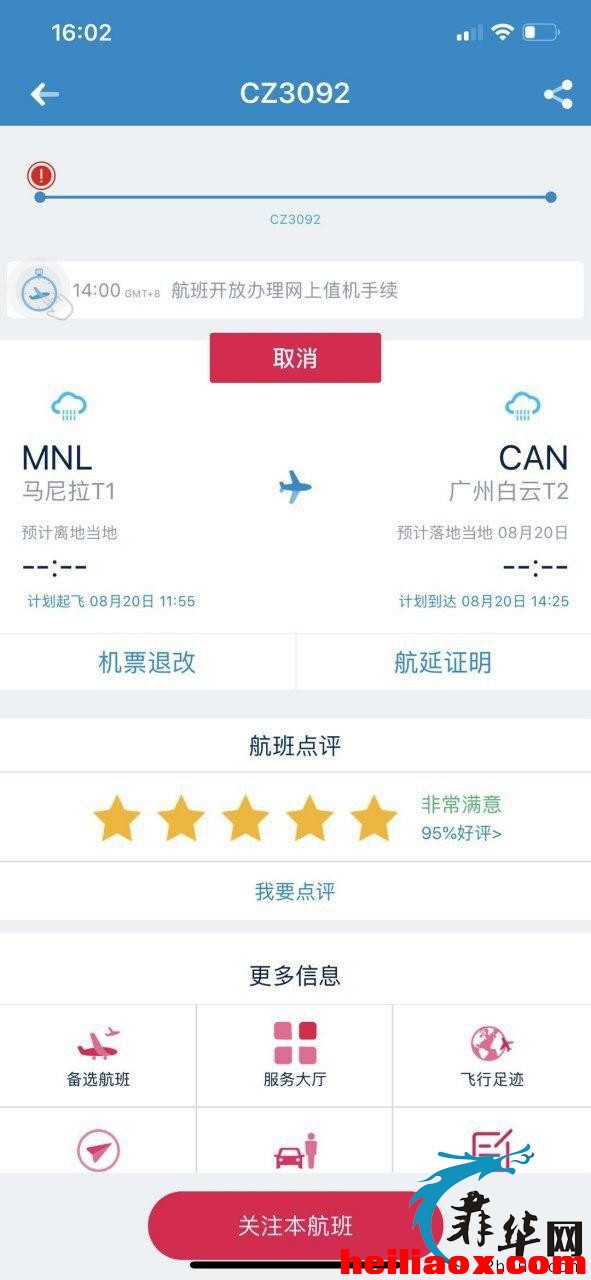Image resolution: width=591 pixels, height=1280 pixels.
Task: Open 服务大厅 service hall
Action: (295, 1056)
